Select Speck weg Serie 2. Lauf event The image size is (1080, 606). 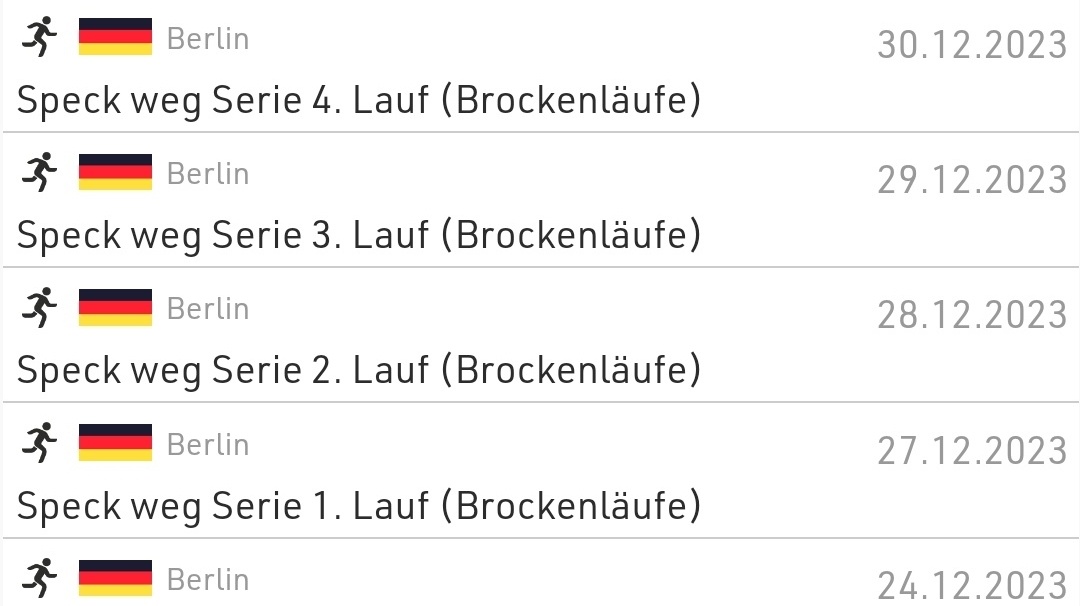(360, 370)
